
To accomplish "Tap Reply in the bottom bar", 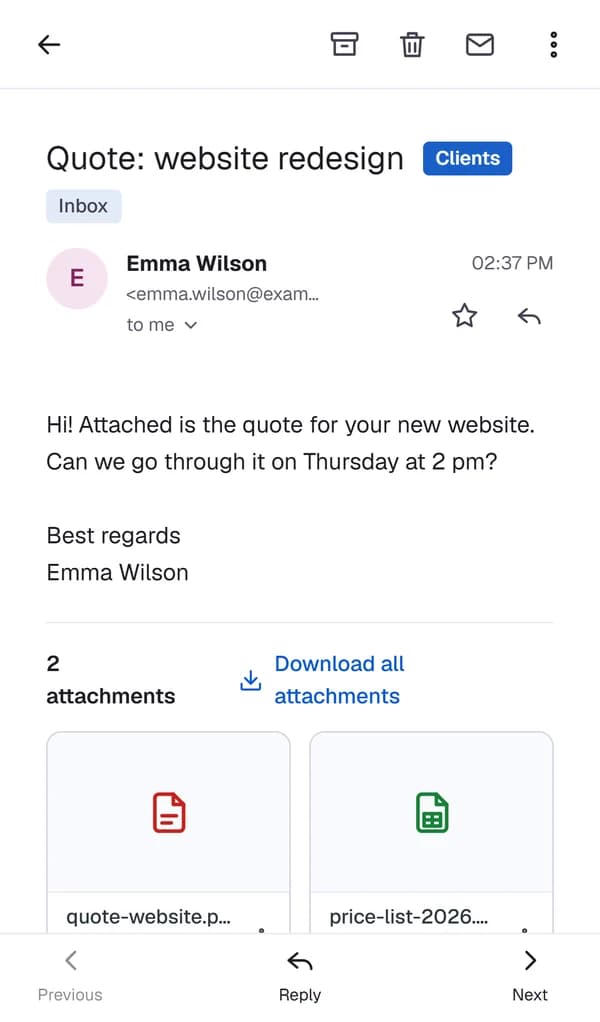I will (x=300, y=976).
